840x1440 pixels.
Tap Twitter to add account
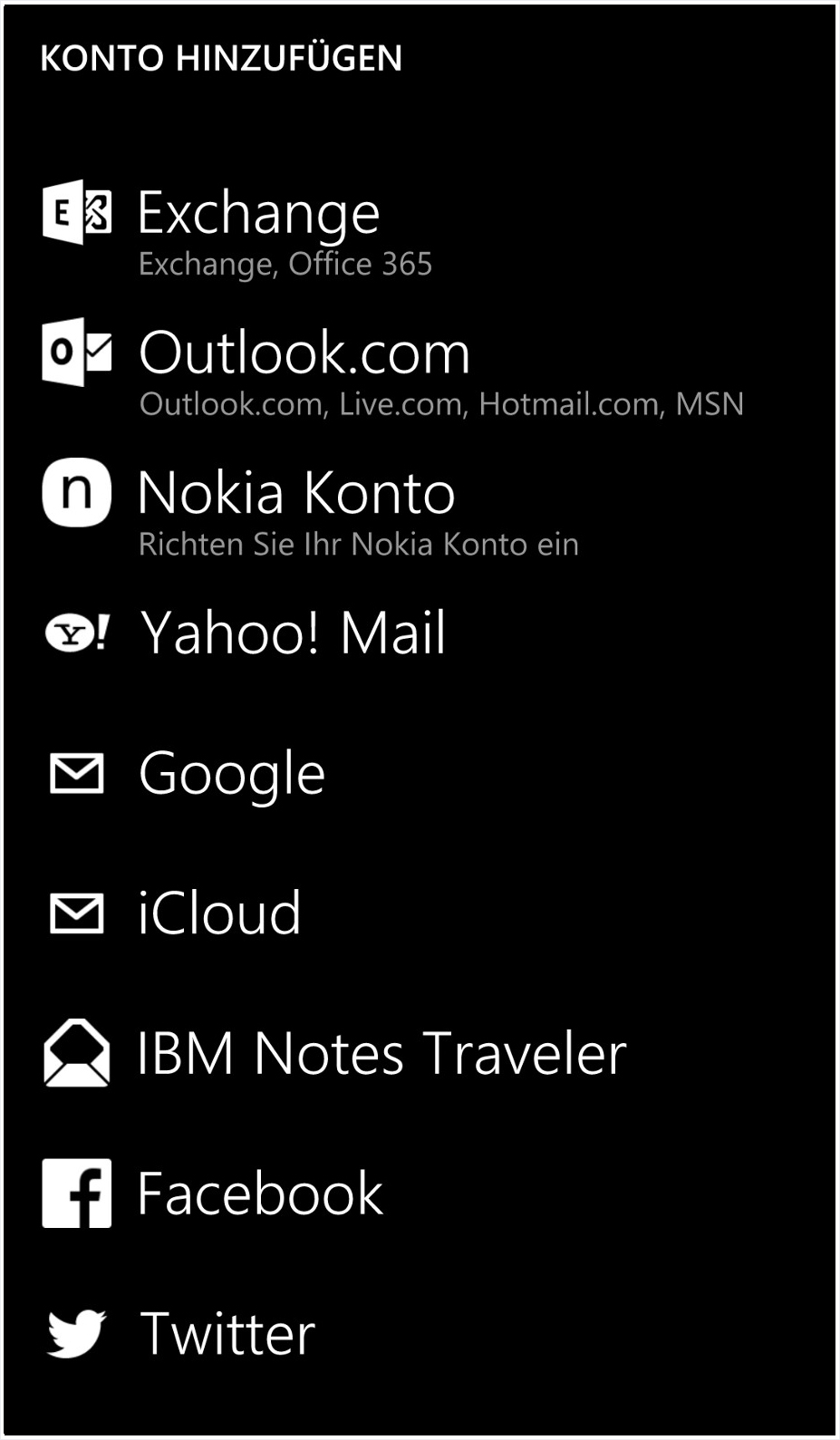click(x=420, y=1333)
